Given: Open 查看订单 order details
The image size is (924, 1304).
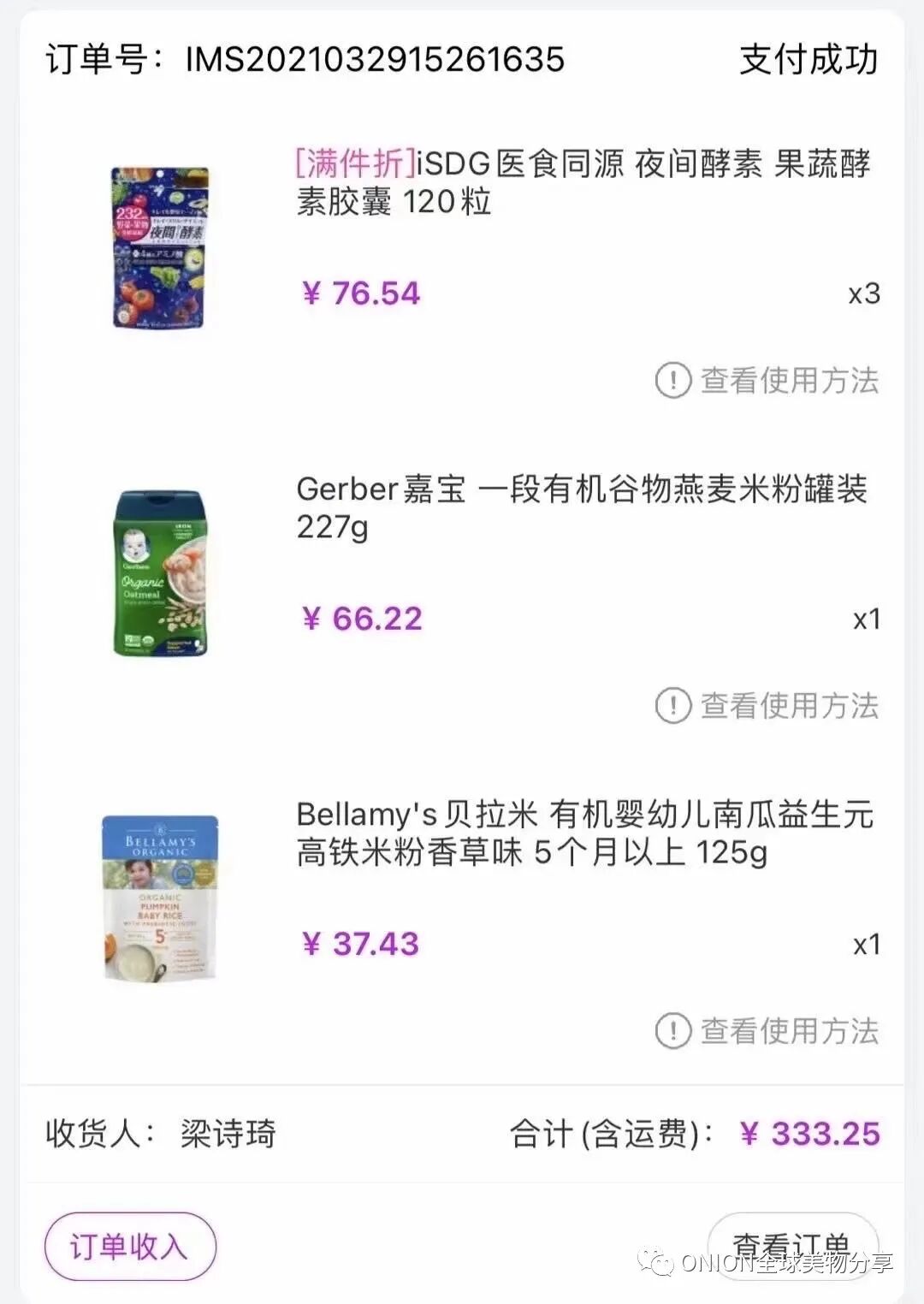Looking at the screenshot, I should pos(791,1244).
